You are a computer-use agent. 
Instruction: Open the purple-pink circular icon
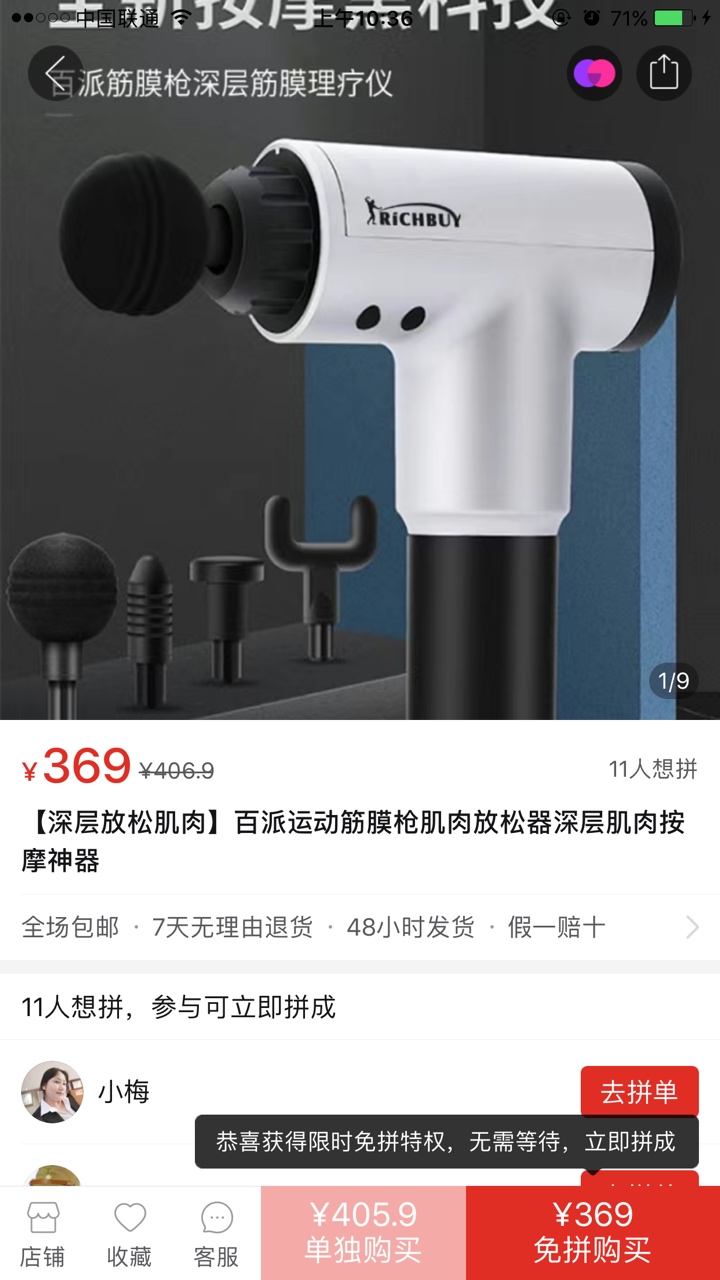coord(594,73)
